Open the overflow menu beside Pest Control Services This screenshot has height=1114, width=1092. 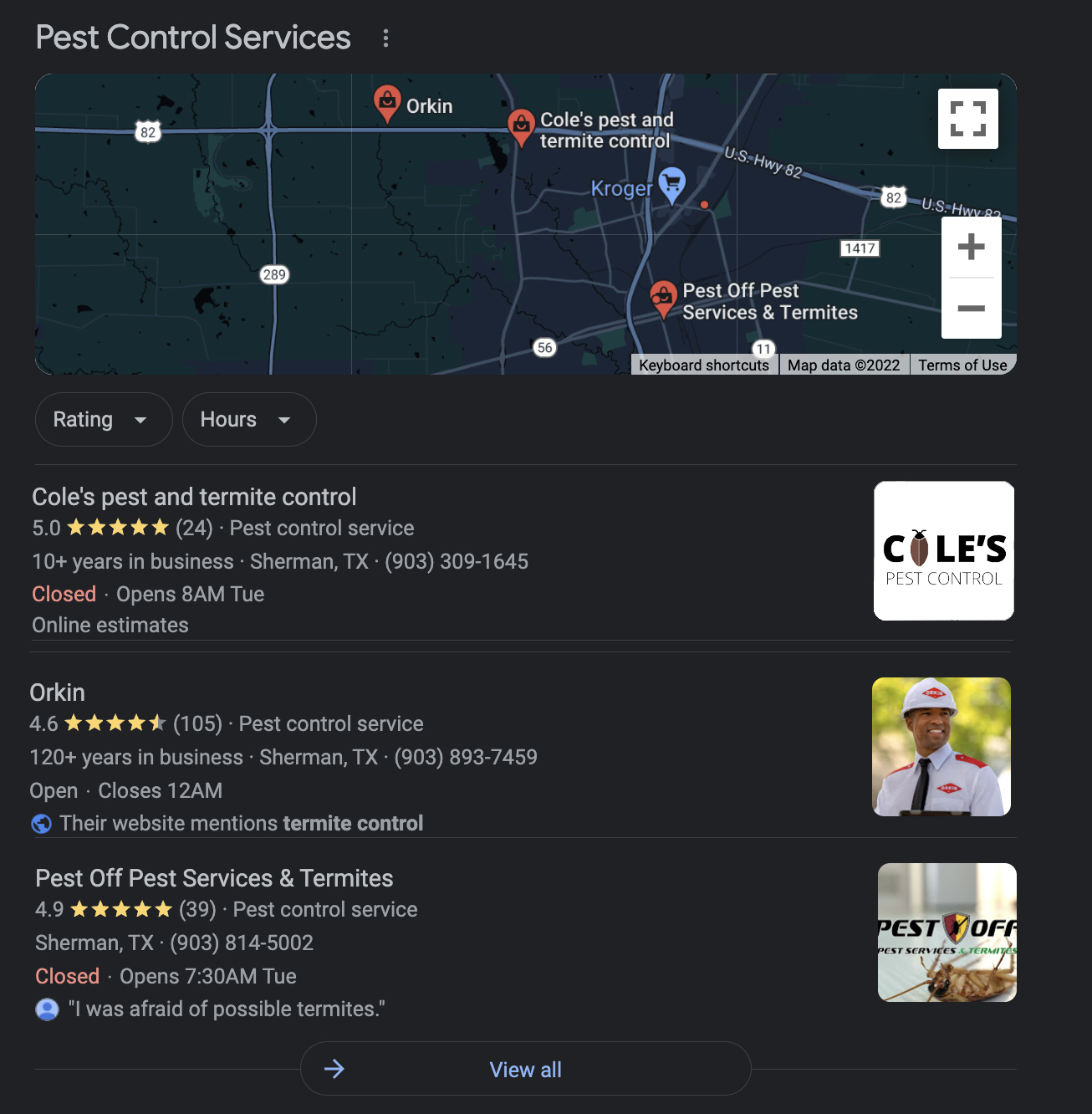(x=385, y=38)
